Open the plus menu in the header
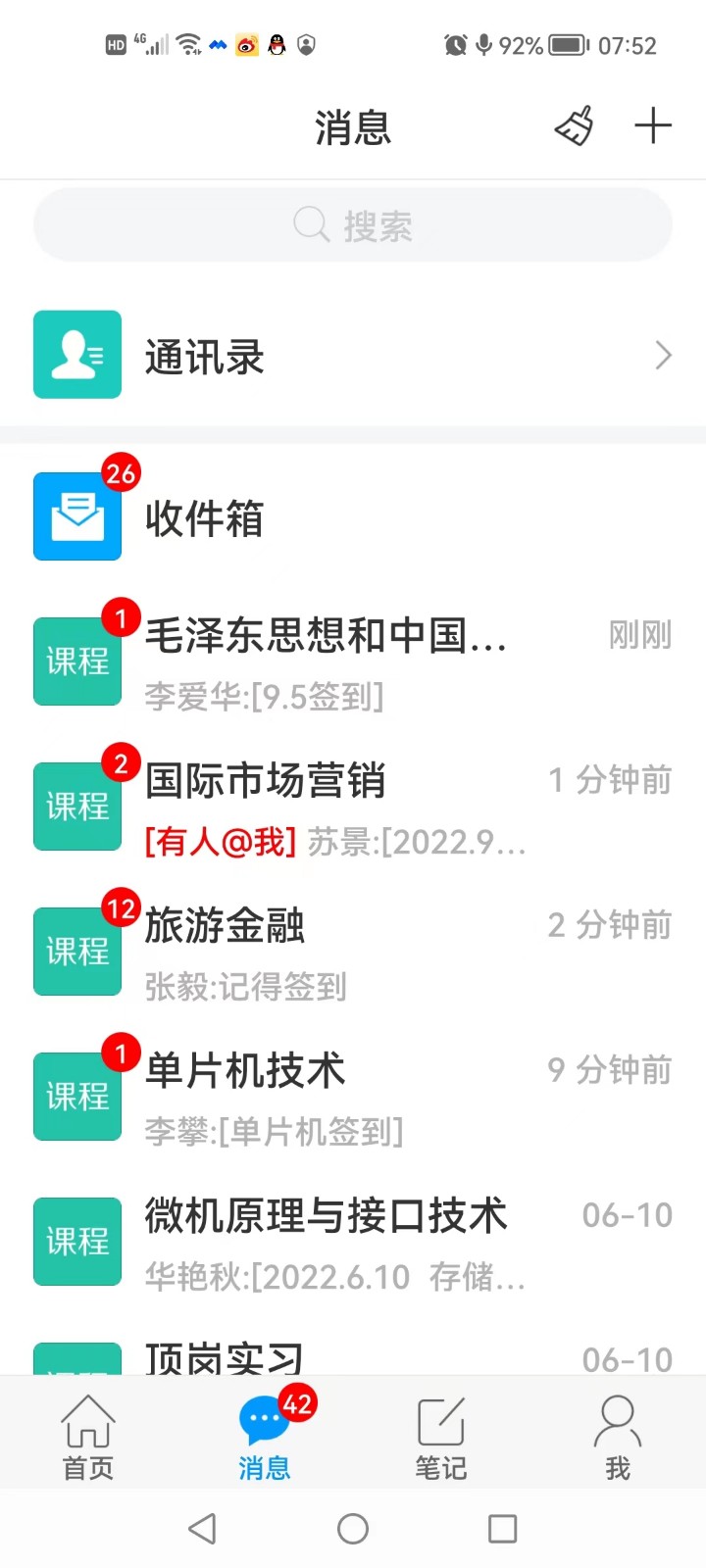Image resolution: width=706 pixels, height=1568 pixels. tap(653, 126)
